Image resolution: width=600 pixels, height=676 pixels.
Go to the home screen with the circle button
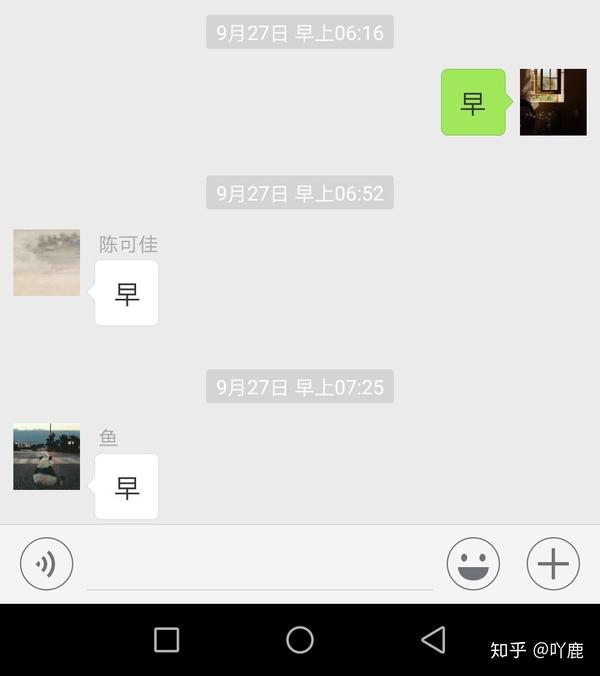coord(300,640)
